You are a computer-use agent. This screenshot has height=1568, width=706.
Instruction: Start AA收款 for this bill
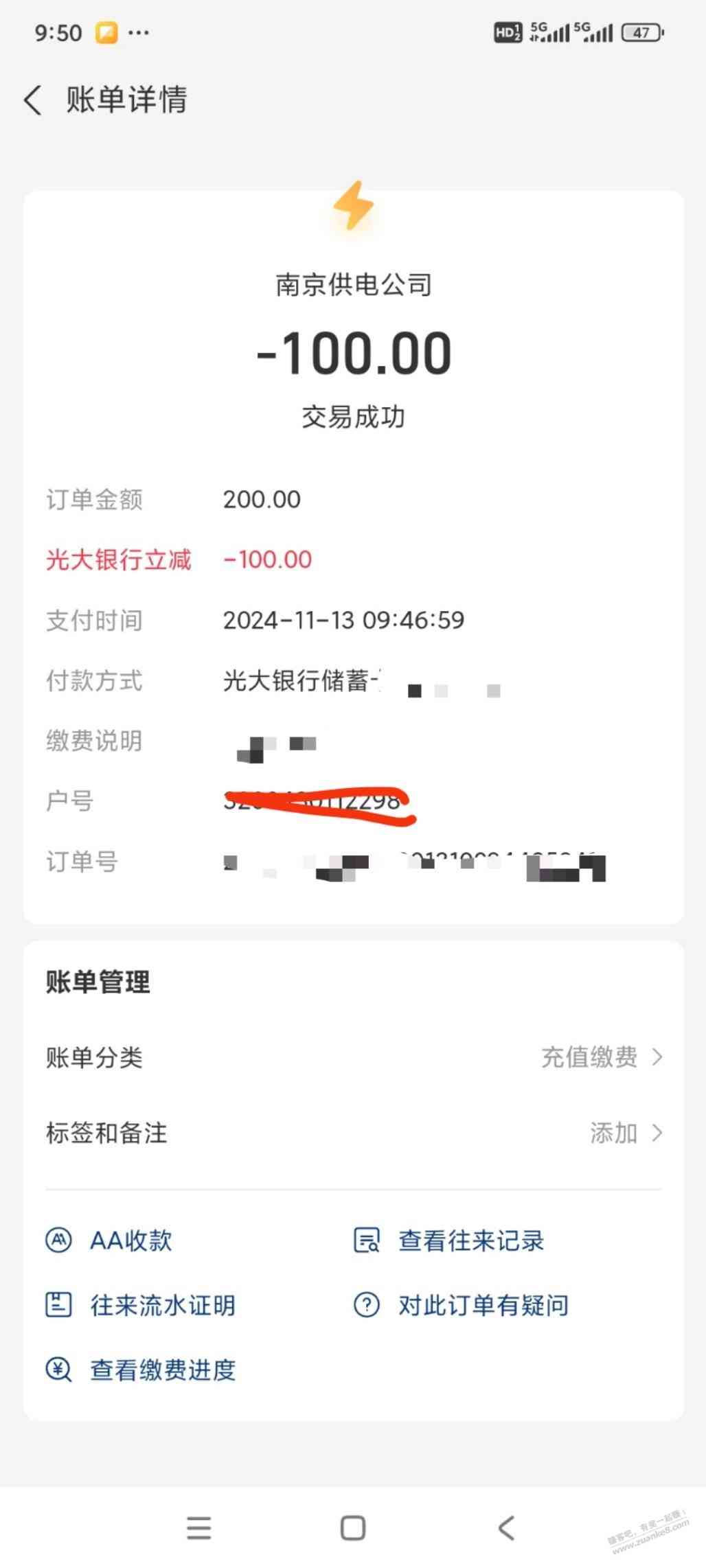coord(130,1241)
